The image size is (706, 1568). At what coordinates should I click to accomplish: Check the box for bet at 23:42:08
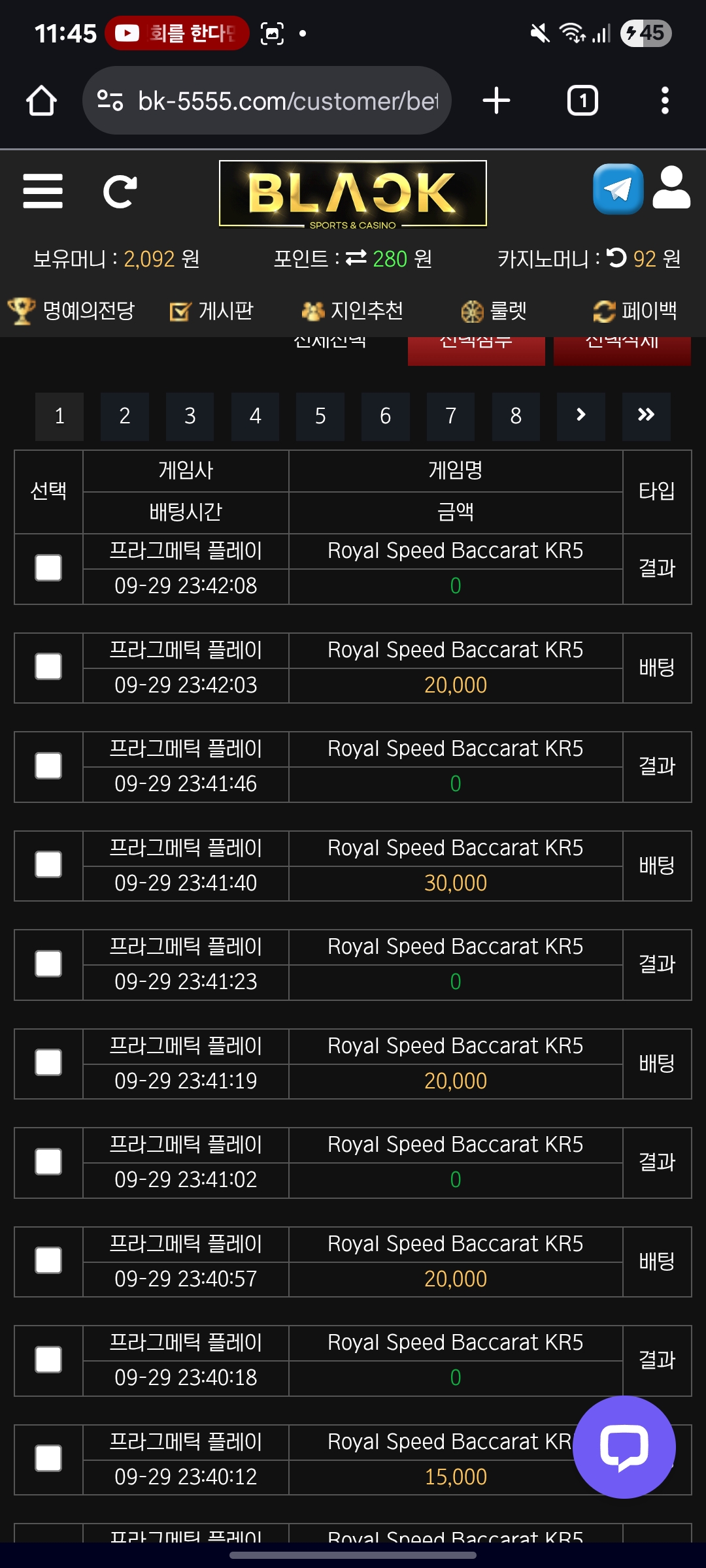(x=48, y=568)
